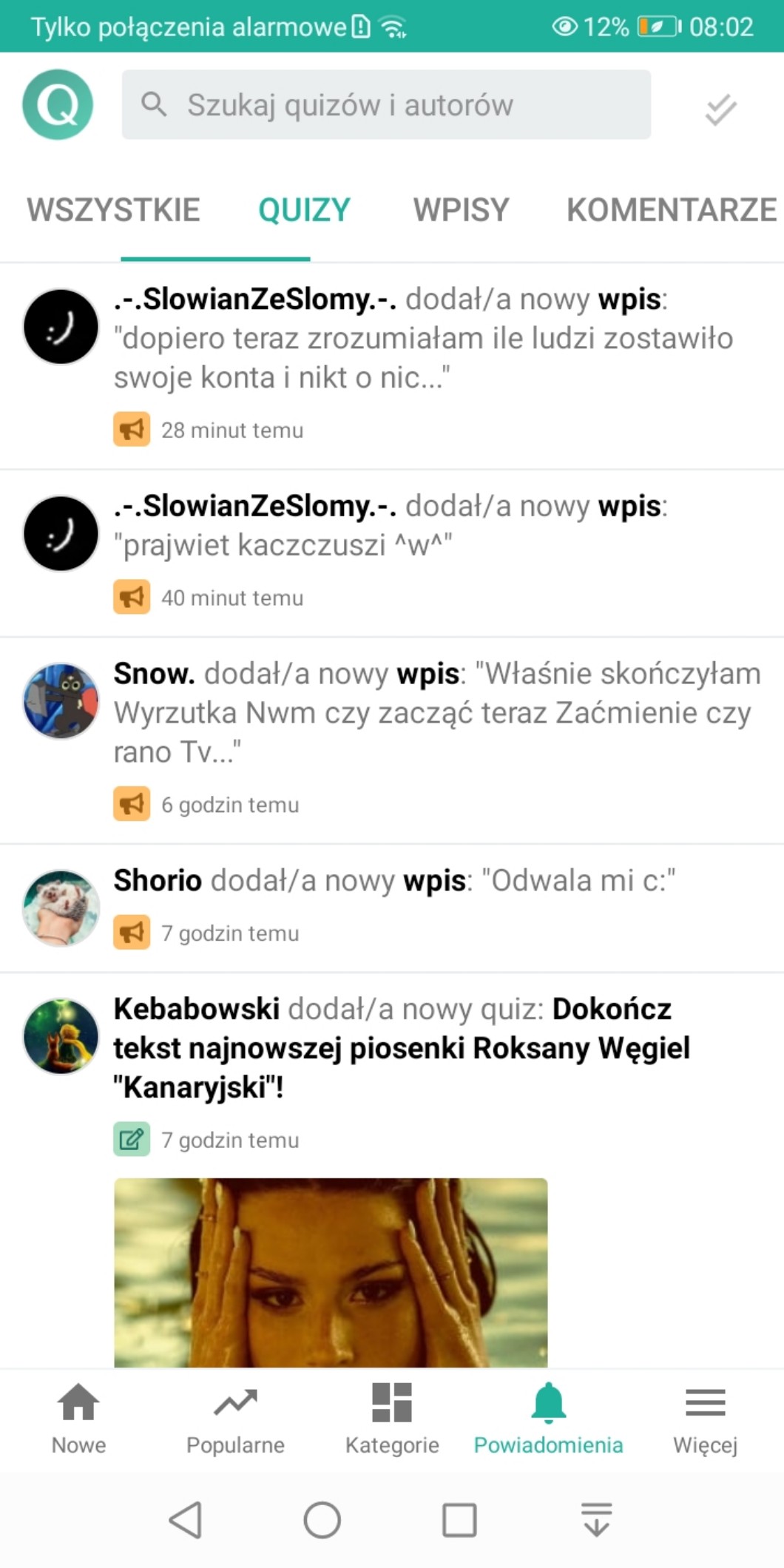The image size is (784, 1568).
Task: Open the quiz and author search box
Action: point(386,104)
